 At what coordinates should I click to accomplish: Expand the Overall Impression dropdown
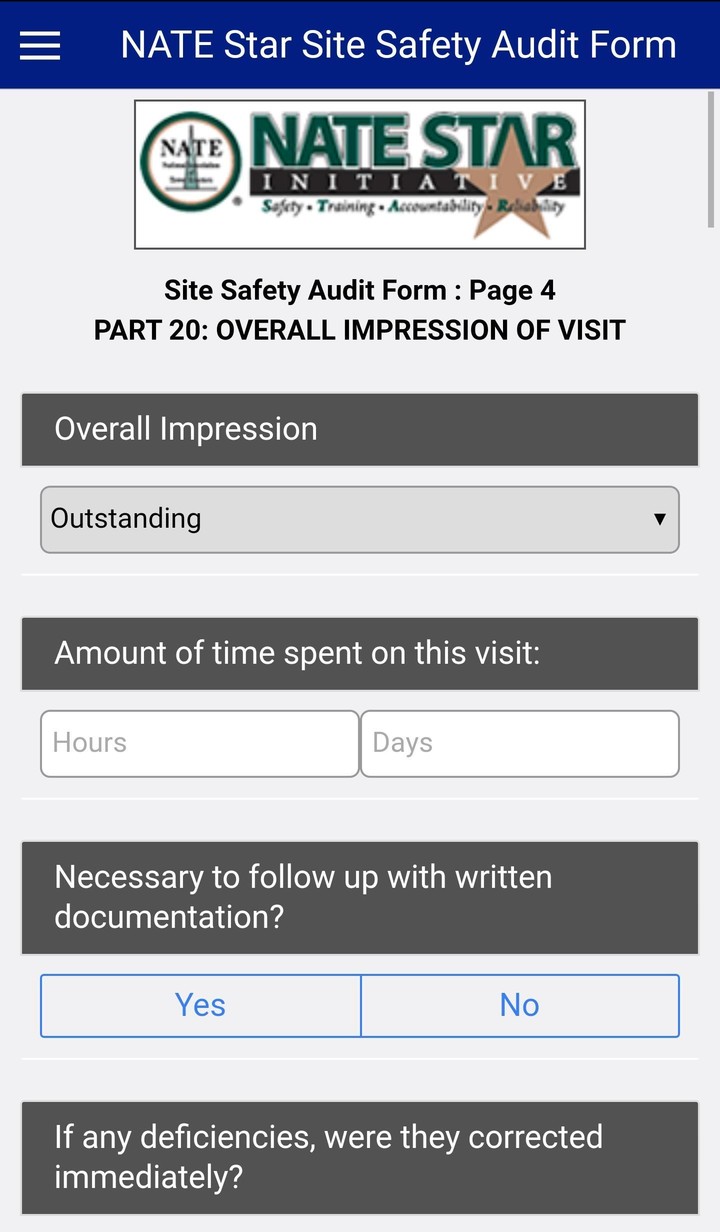(360, 519)
